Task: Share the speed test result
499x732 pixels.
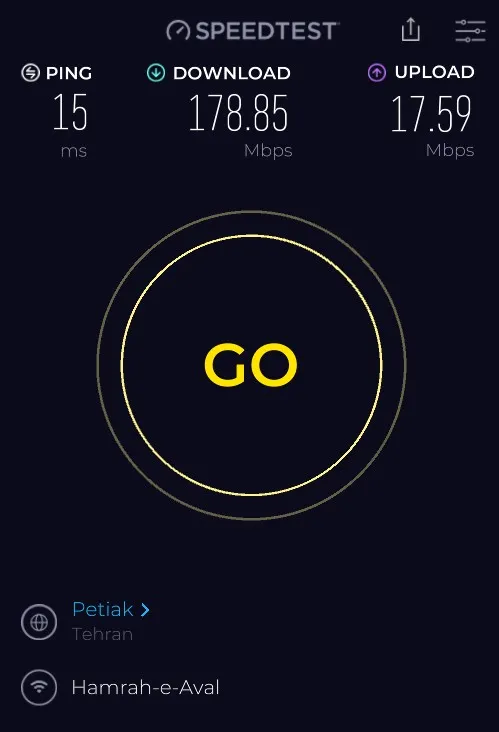Action: point(410,30)
